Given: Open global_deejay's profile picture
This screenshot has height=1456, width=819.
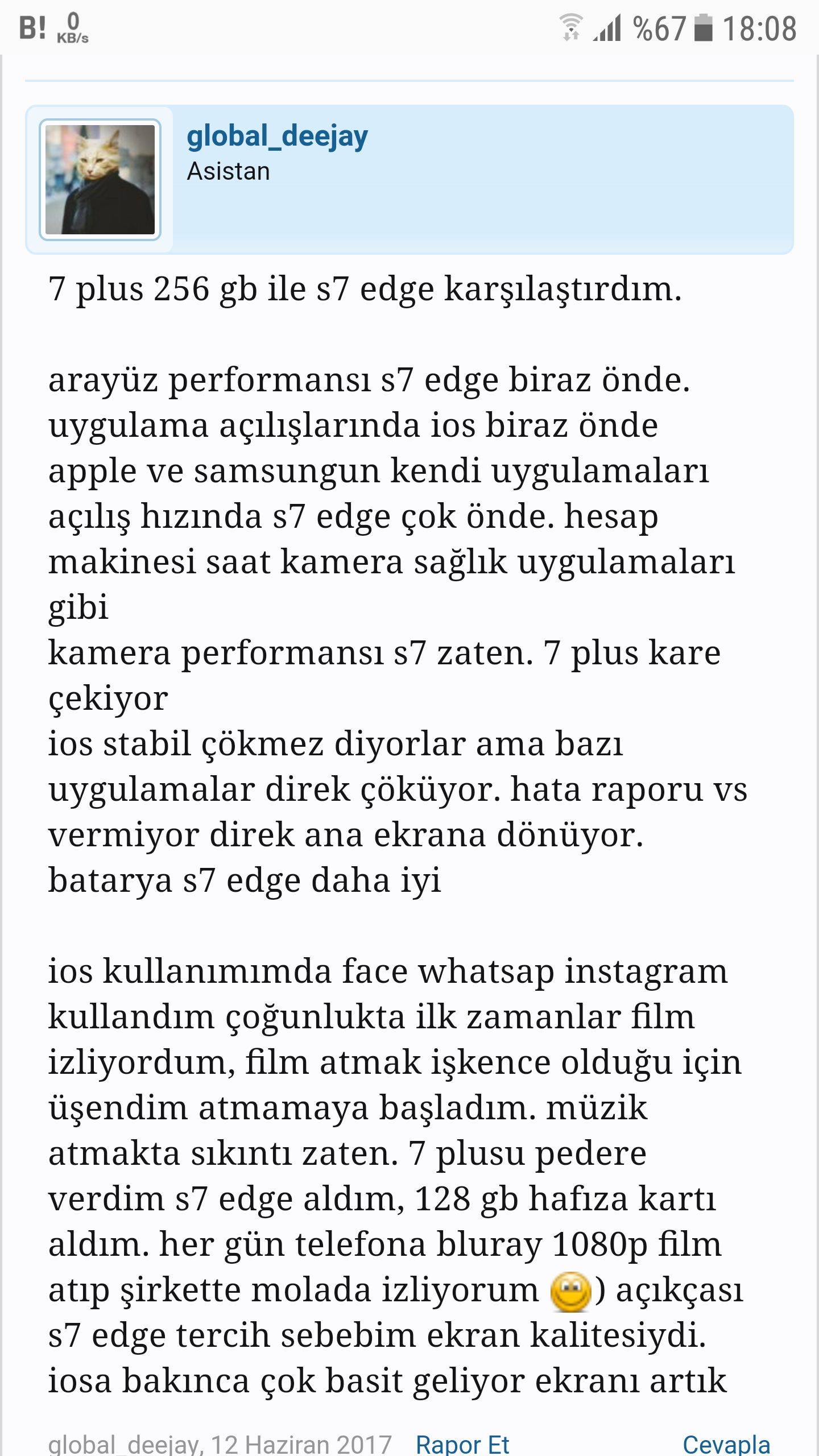Looking at the screenshot, I should (100, 180).
